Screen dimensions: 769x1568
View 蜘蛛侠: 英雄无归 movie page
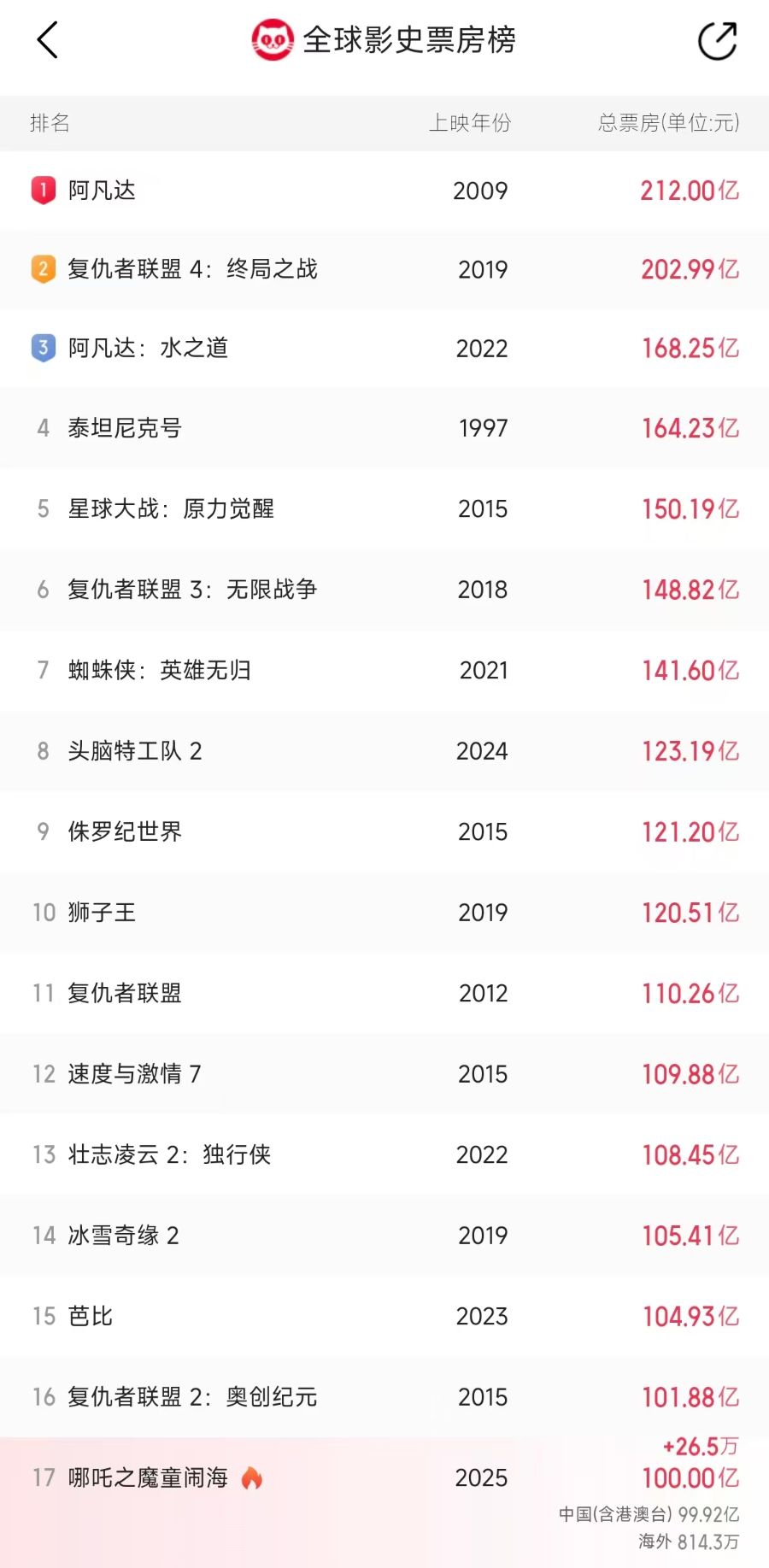click(x=160, y=671)
